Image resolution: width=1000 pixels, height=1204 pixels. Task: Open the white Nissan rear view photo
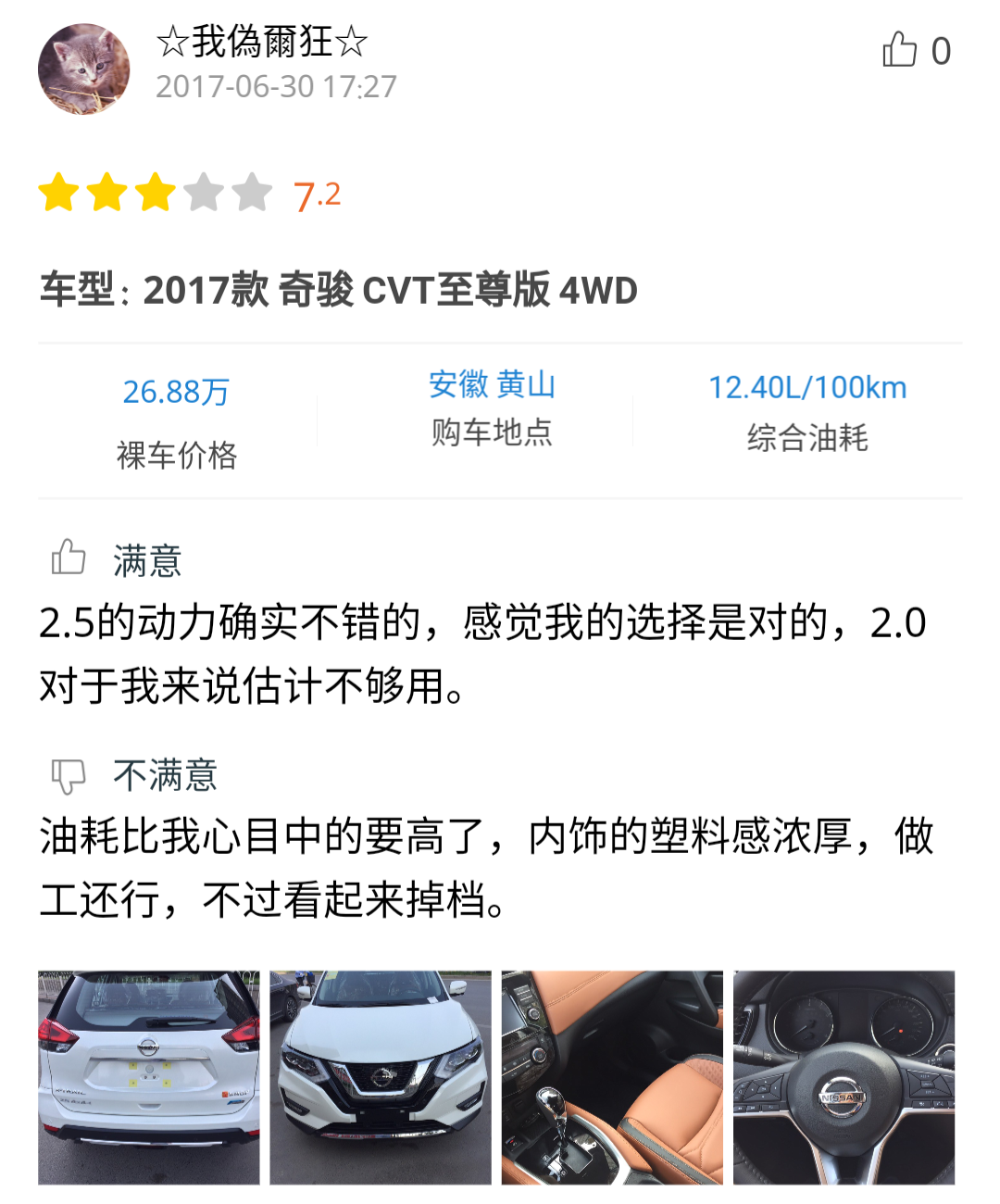coord(149,1077)
